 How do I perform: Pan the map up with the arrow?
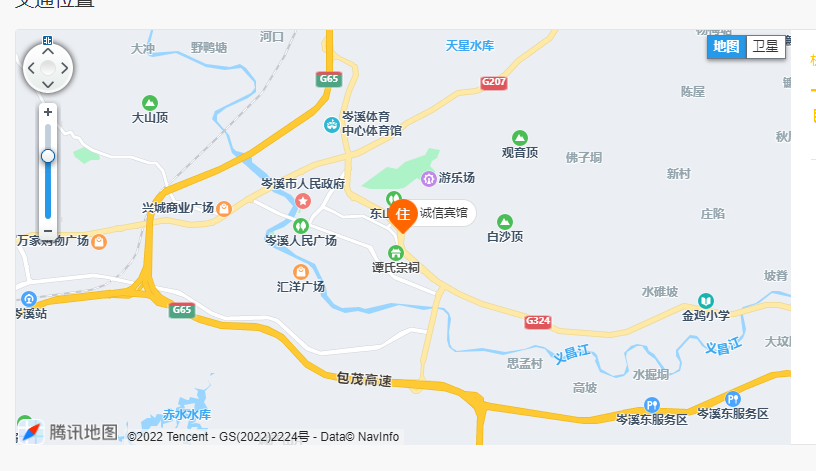[48, 52]
